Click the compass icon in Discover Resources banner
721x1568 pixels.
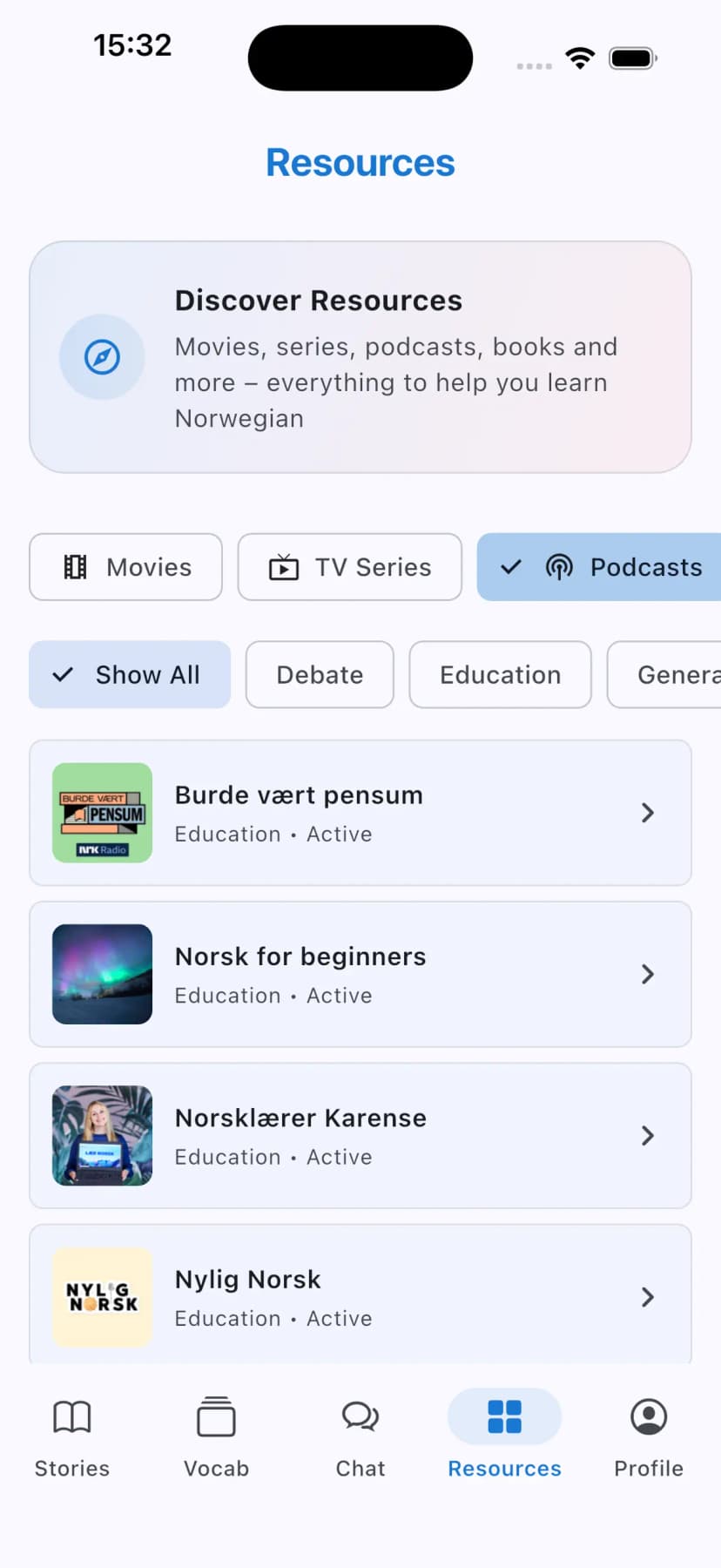click(102, 357)
